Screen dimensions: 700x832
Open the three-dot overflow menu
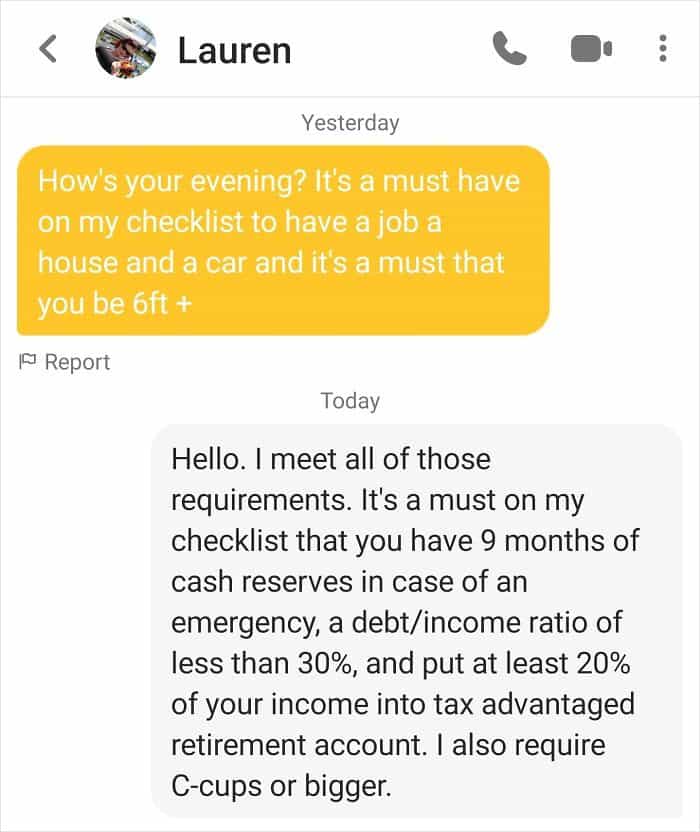[x=662, y=49]
